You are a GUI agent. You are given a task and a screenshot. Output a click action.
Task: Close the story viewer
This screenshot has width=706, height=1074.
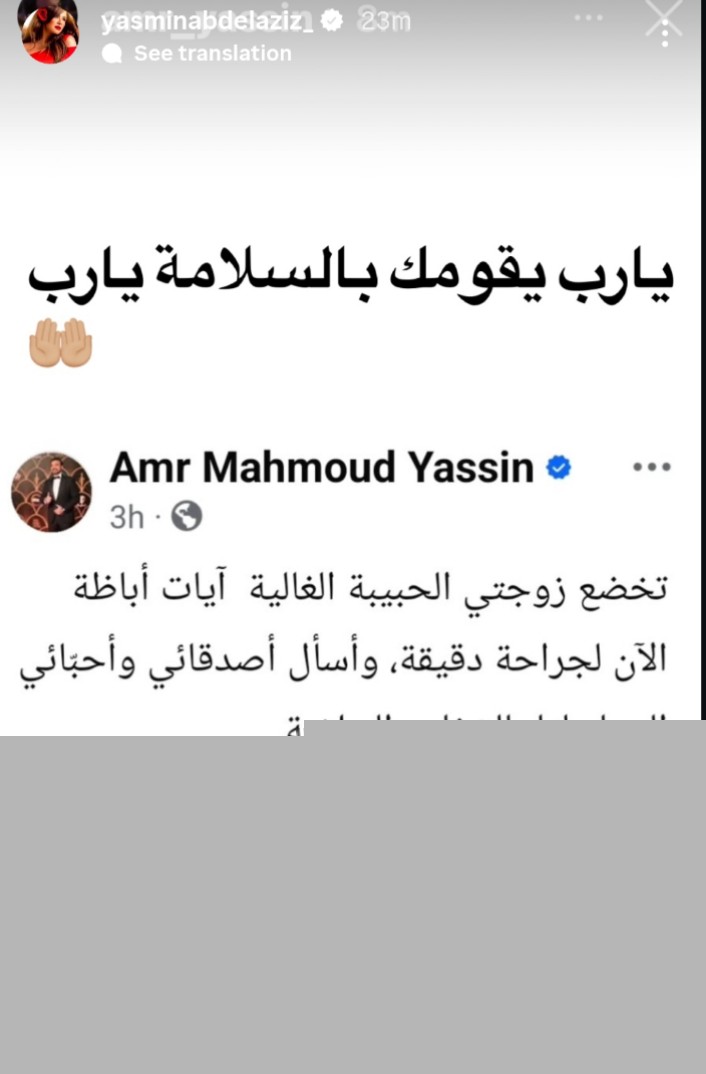(663, 22)
